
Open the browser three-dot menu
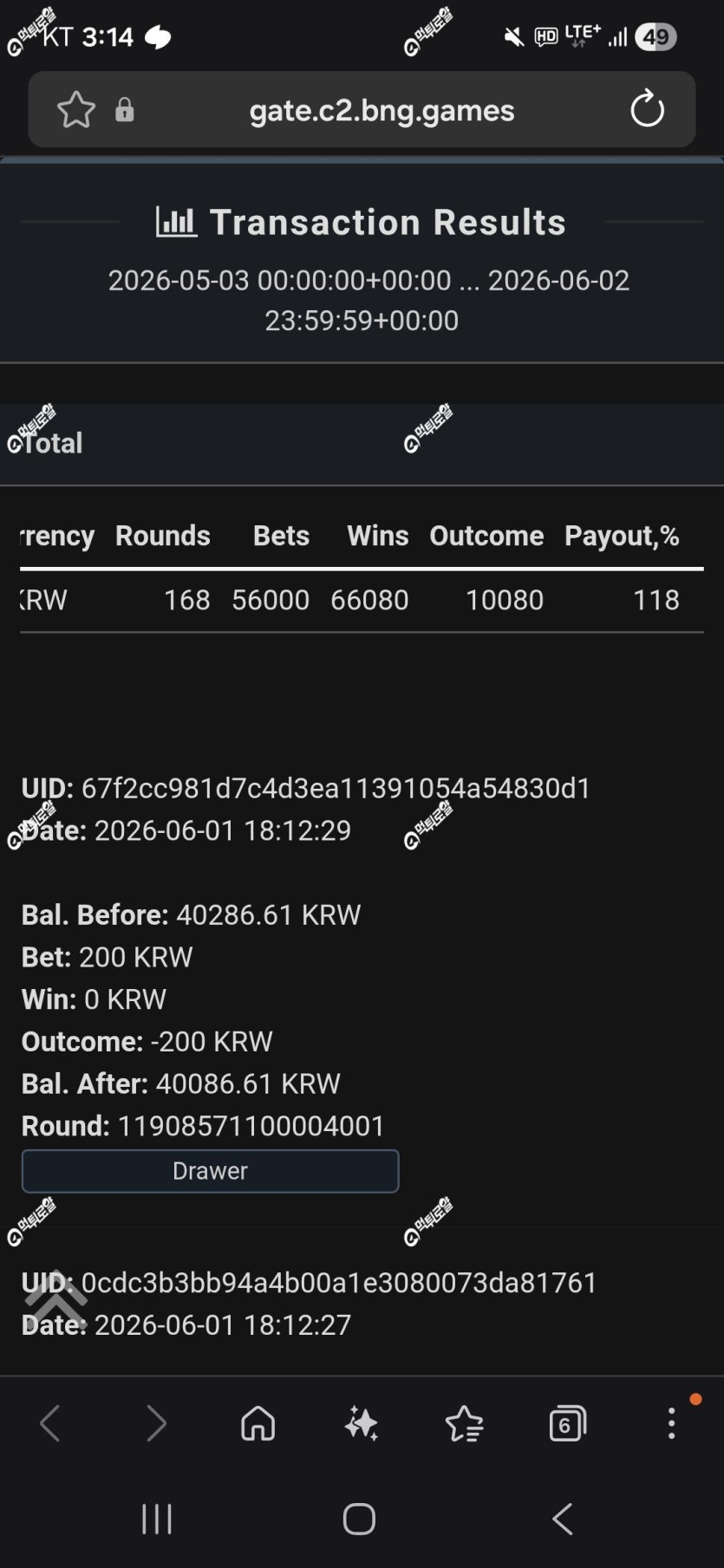tap(671, 1423)
